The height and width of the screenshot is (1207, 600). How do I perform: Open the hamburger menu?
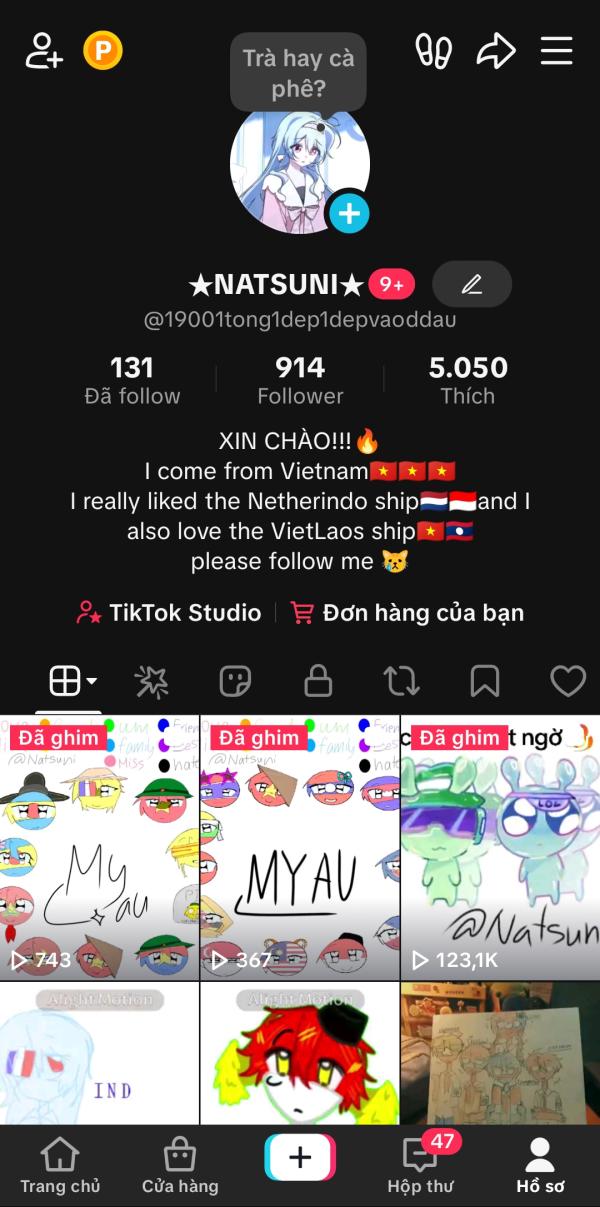point(556,50)
